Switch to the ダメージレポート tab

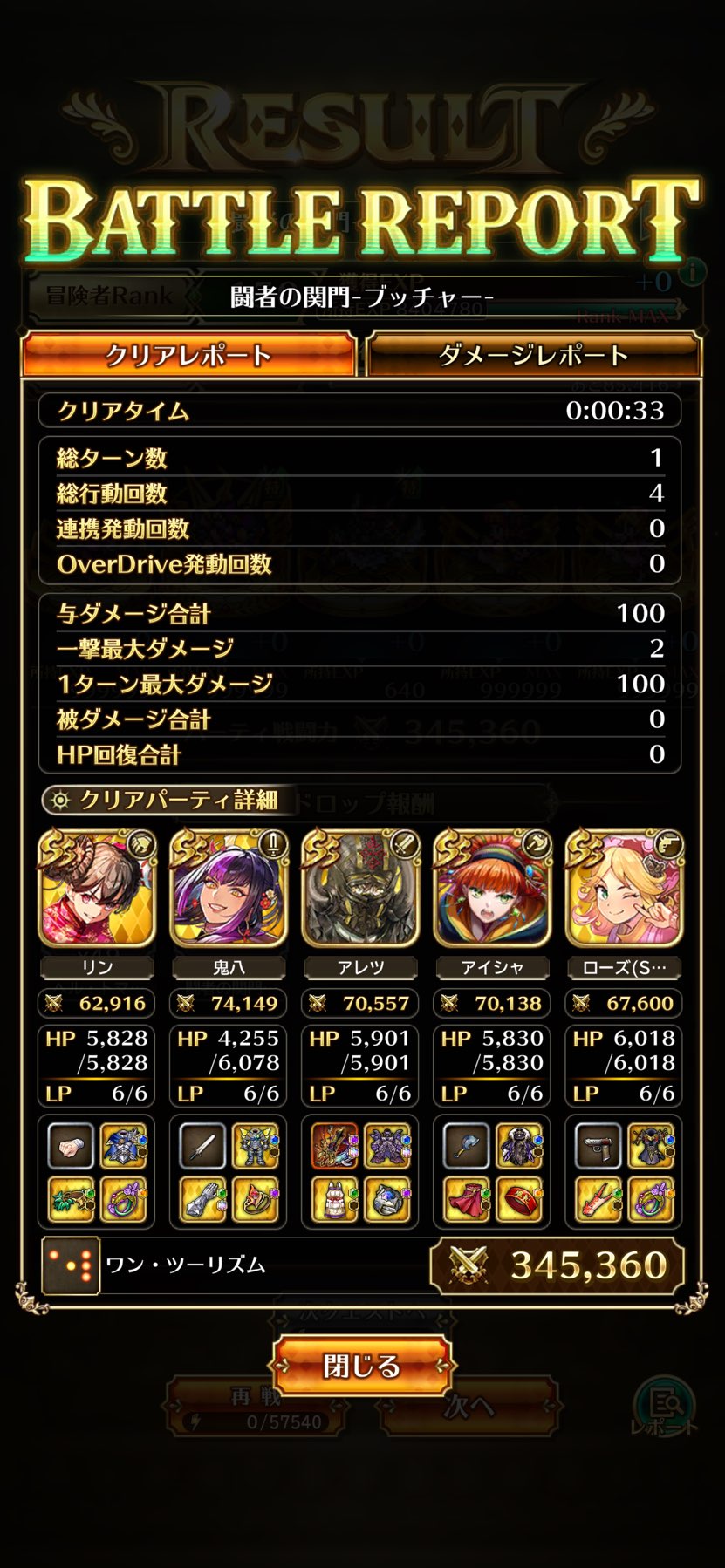tap(533, 355)
